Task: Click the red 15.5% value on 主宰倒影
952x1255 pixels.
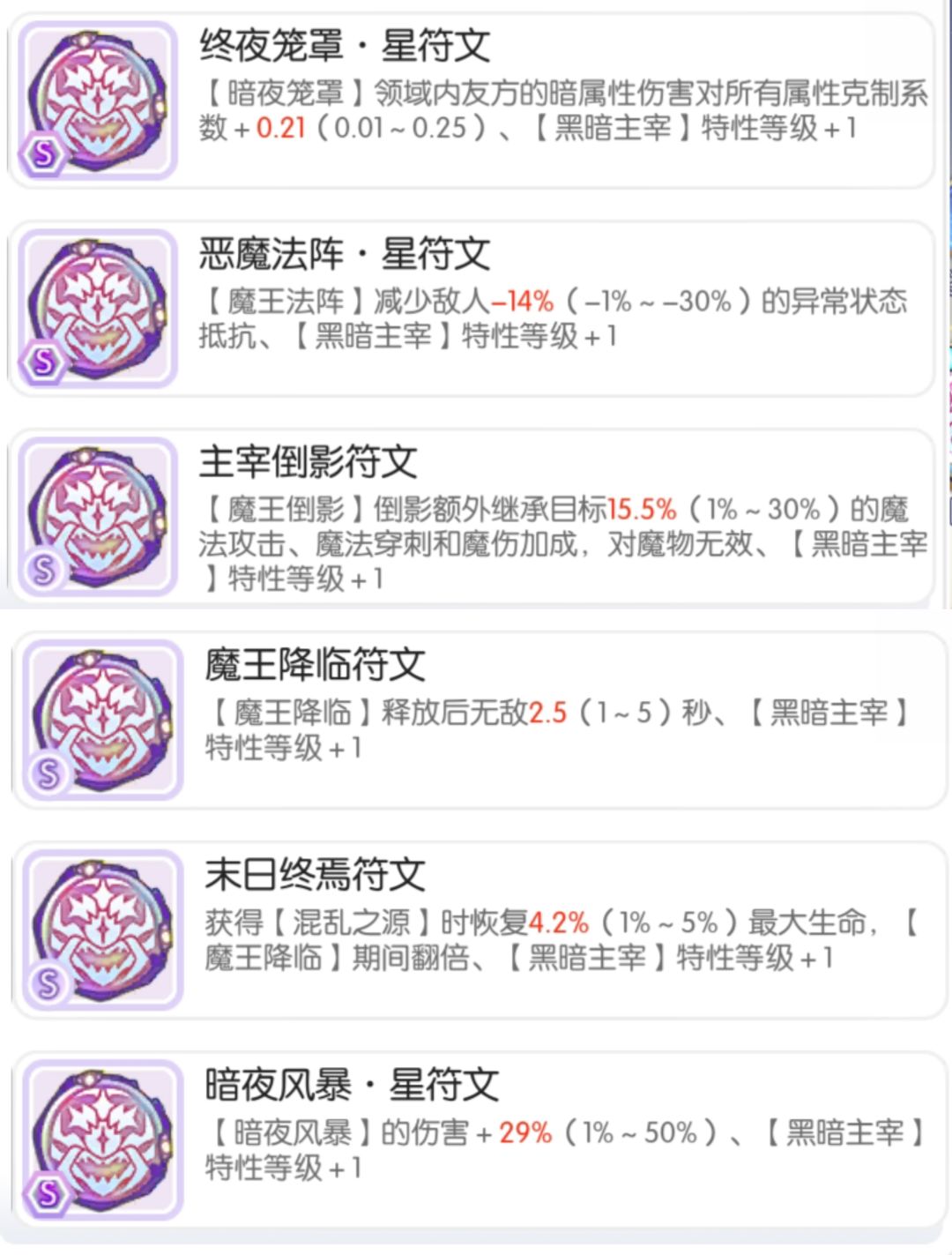Action: [x=644, y=509]
